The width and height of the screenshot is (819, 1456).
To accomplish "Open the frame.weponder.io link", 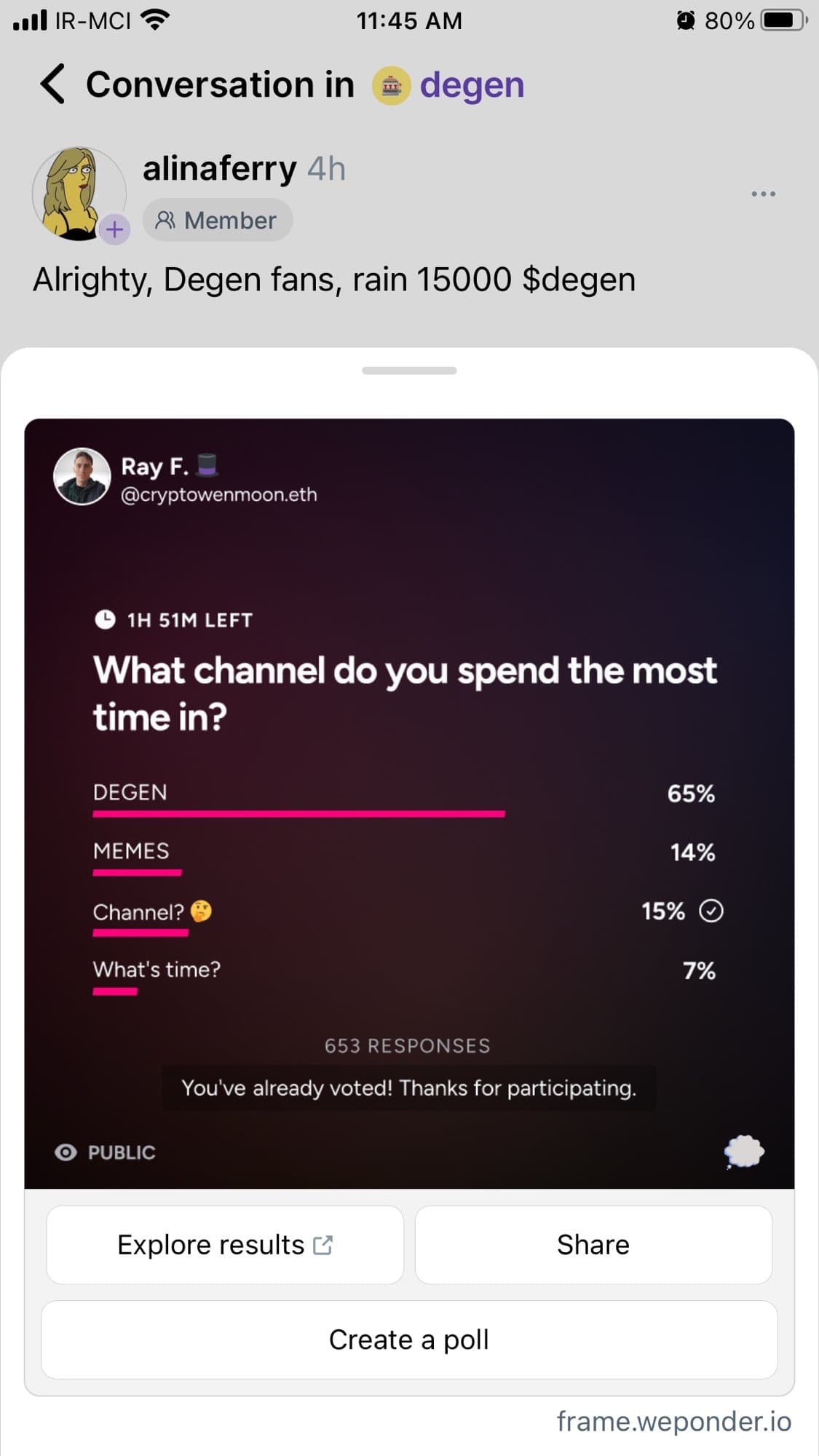I will (673, 1421).
